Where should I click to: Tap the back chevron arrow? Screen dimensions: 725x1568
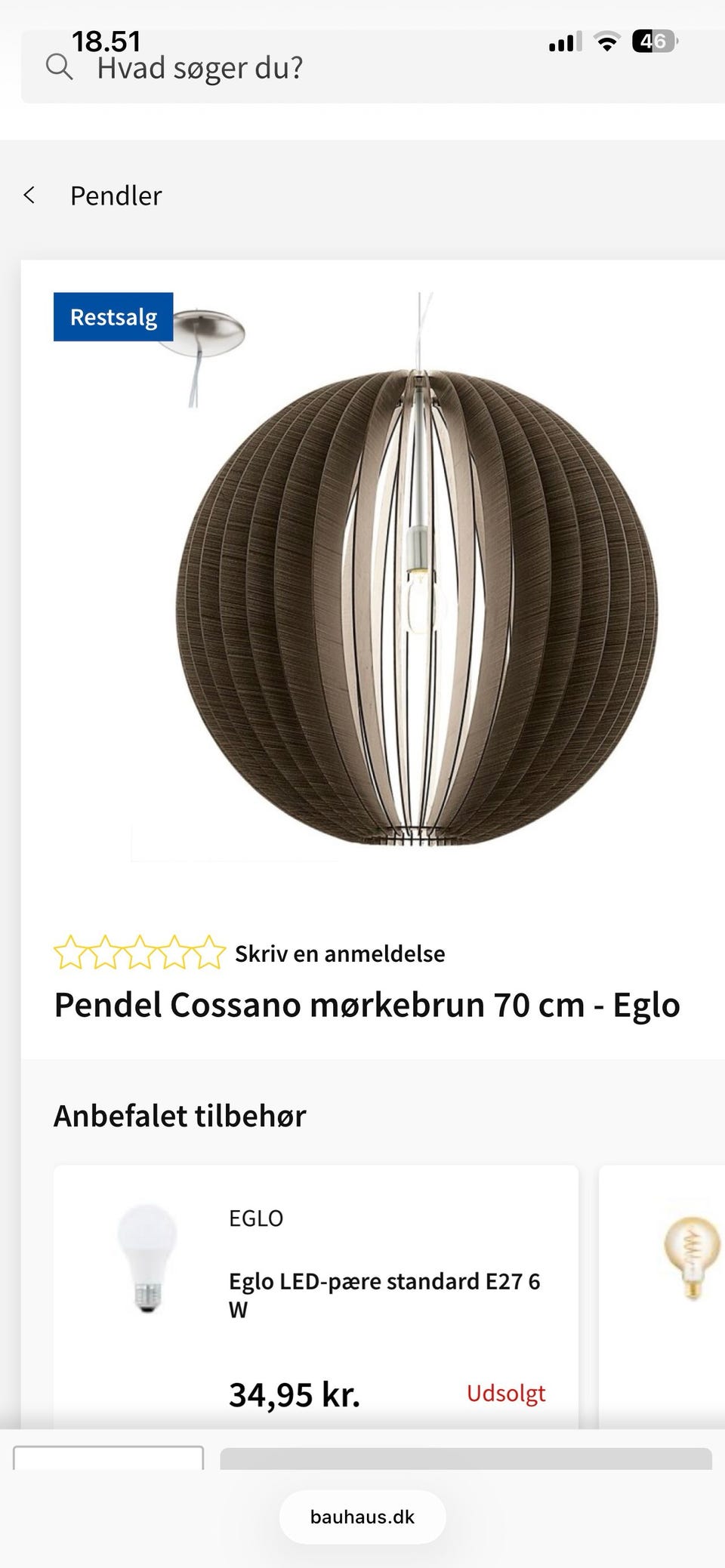(30, 196)
